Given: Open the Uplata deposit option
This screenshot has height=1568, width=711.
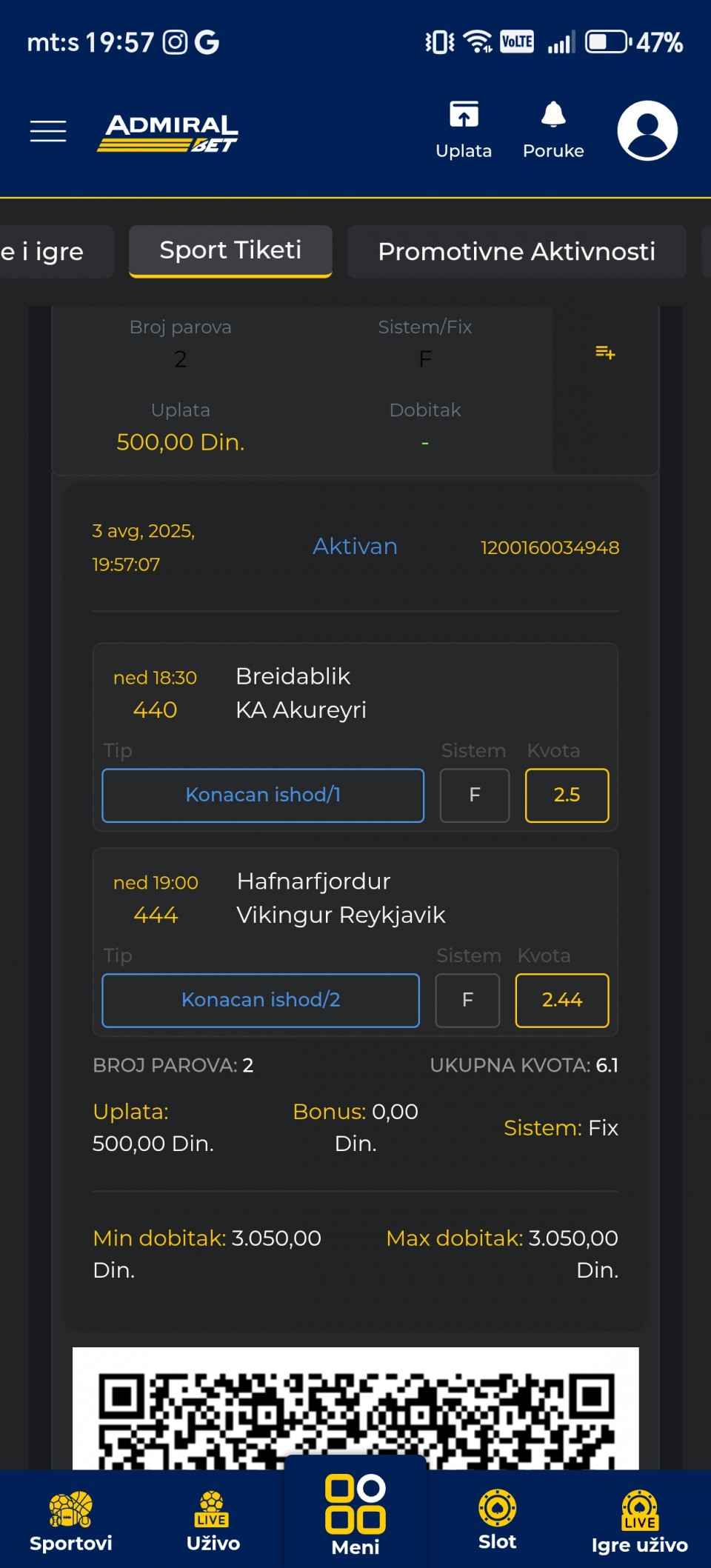Looking at the screenshot, I should pyautogui.click(x=464, y=130).
